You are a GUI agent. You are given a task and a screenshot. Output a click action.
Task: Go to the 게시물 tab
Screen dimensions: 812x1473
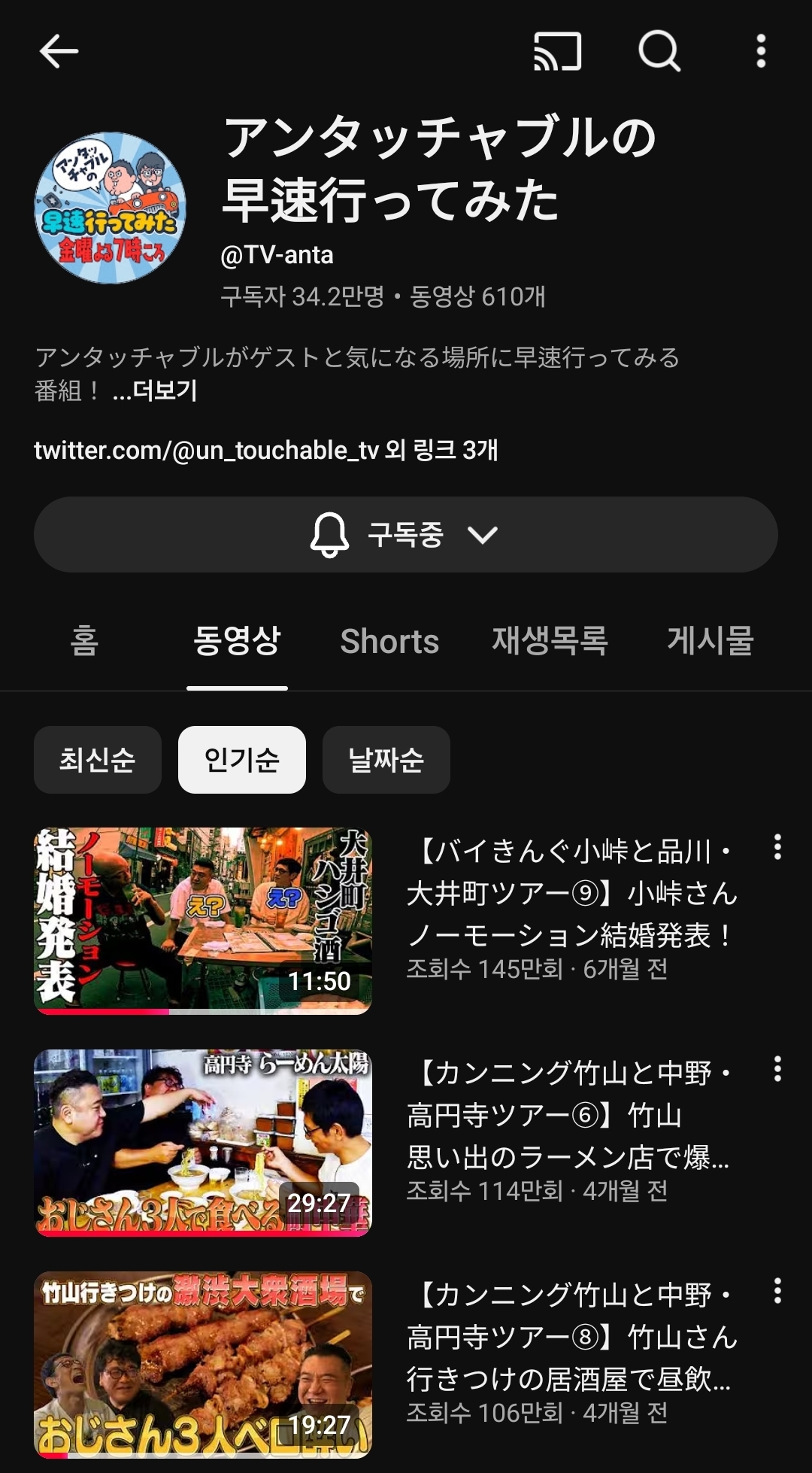(x=710, y=641)
